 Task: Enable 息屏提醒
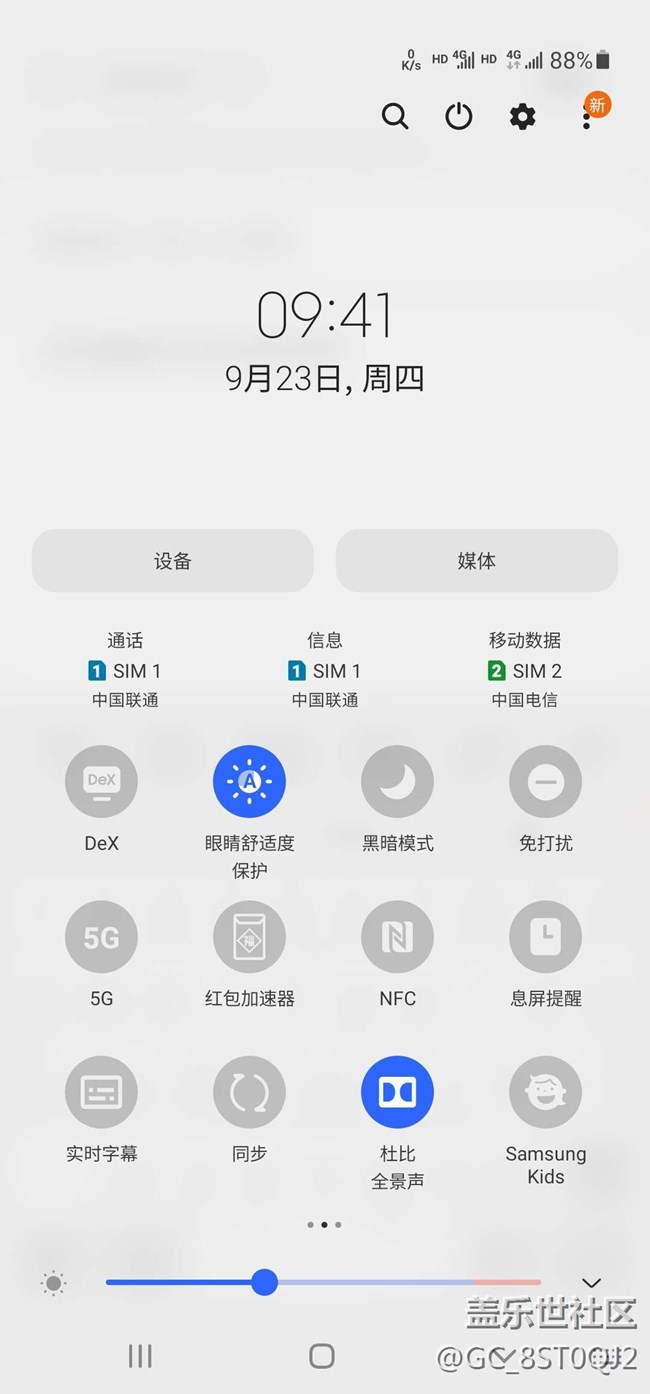pyautogui.click(x=545, y=937)
